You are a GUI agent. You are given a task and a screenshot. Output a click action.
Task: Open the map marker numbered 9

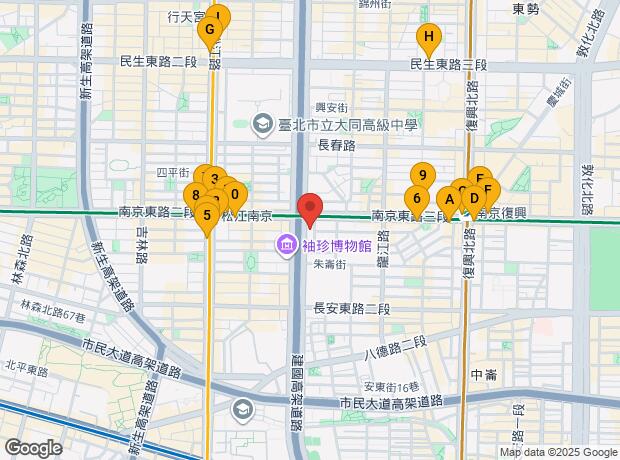(x=422, y=176)
